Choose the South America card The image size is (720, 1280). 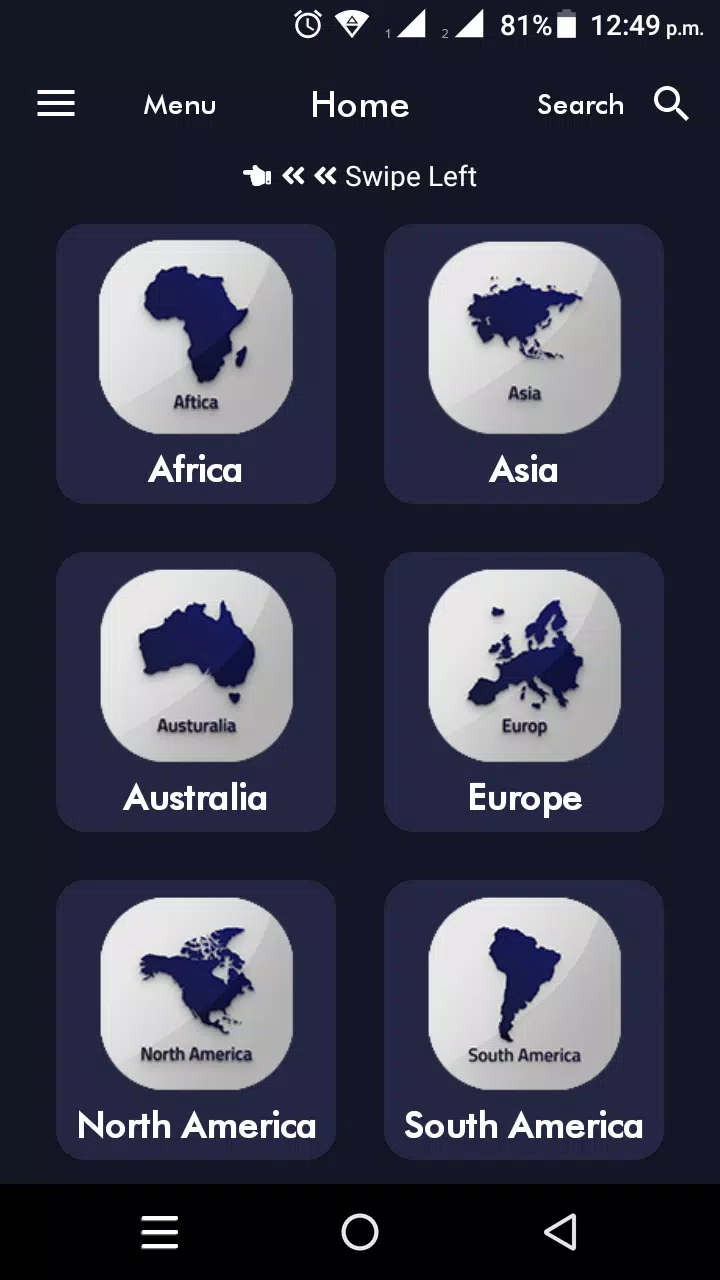[524, 1020]
